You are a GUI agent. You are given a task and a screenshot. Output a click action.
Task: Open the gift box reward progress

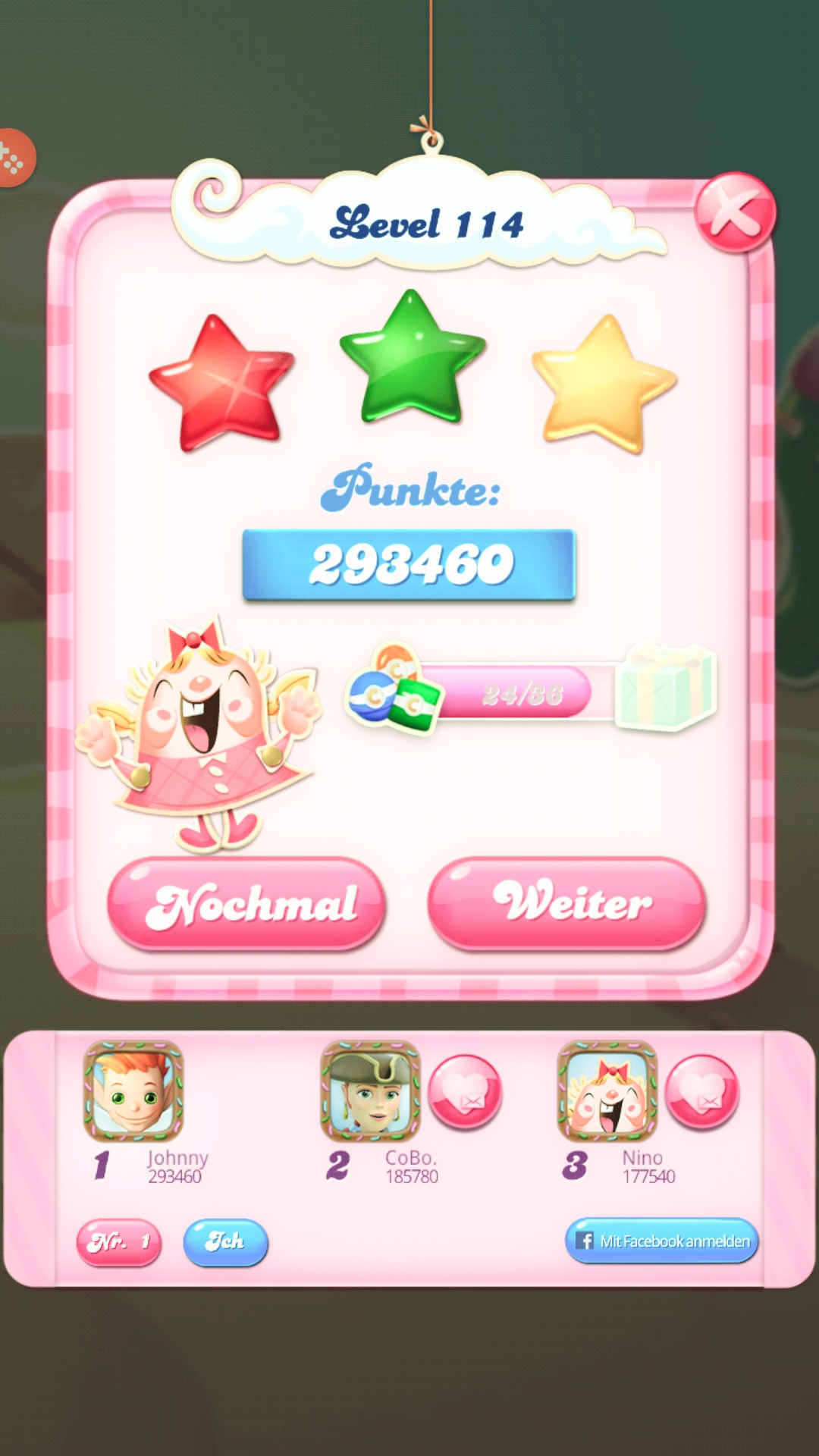(x=666, y=687)
